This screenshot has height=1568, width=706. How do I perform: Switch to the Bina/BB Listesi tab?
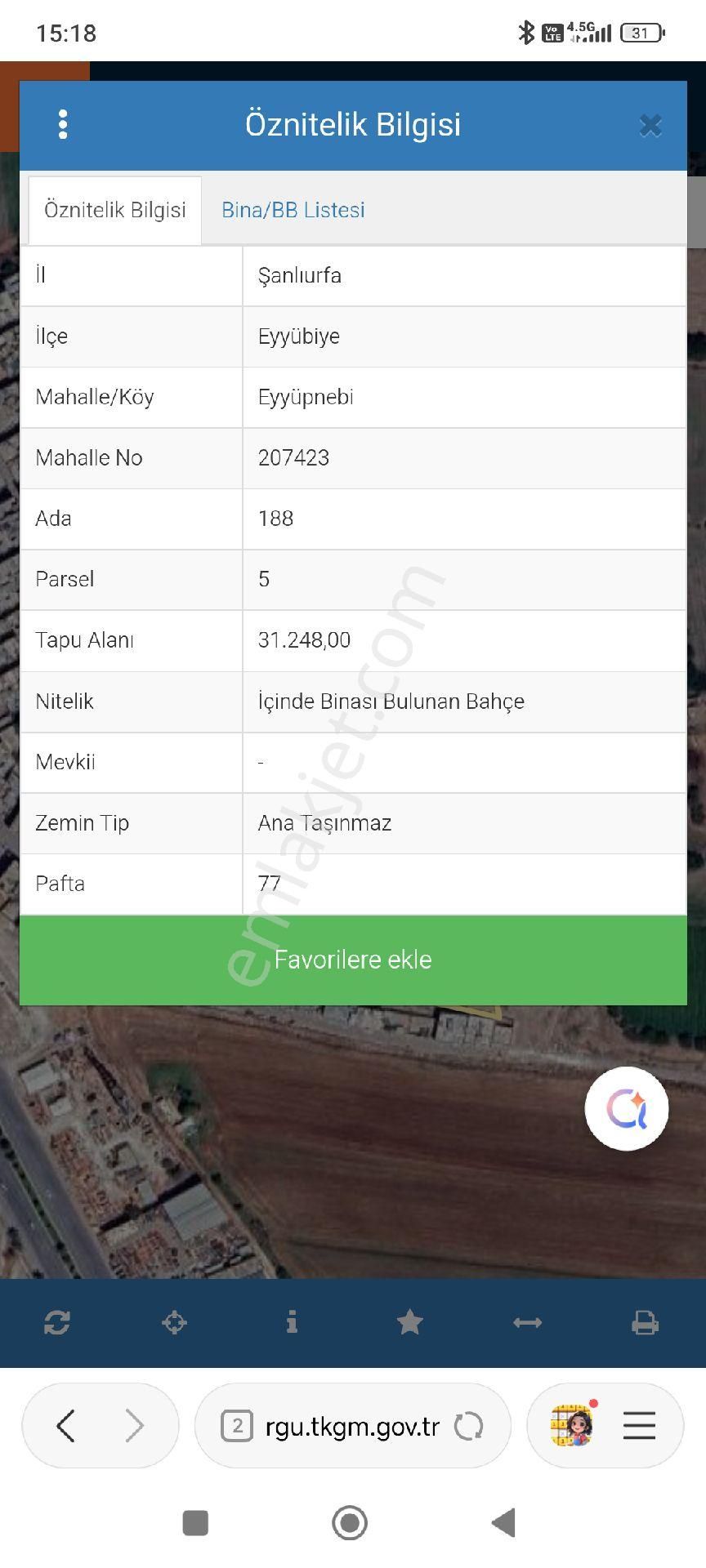click(293, 210)
